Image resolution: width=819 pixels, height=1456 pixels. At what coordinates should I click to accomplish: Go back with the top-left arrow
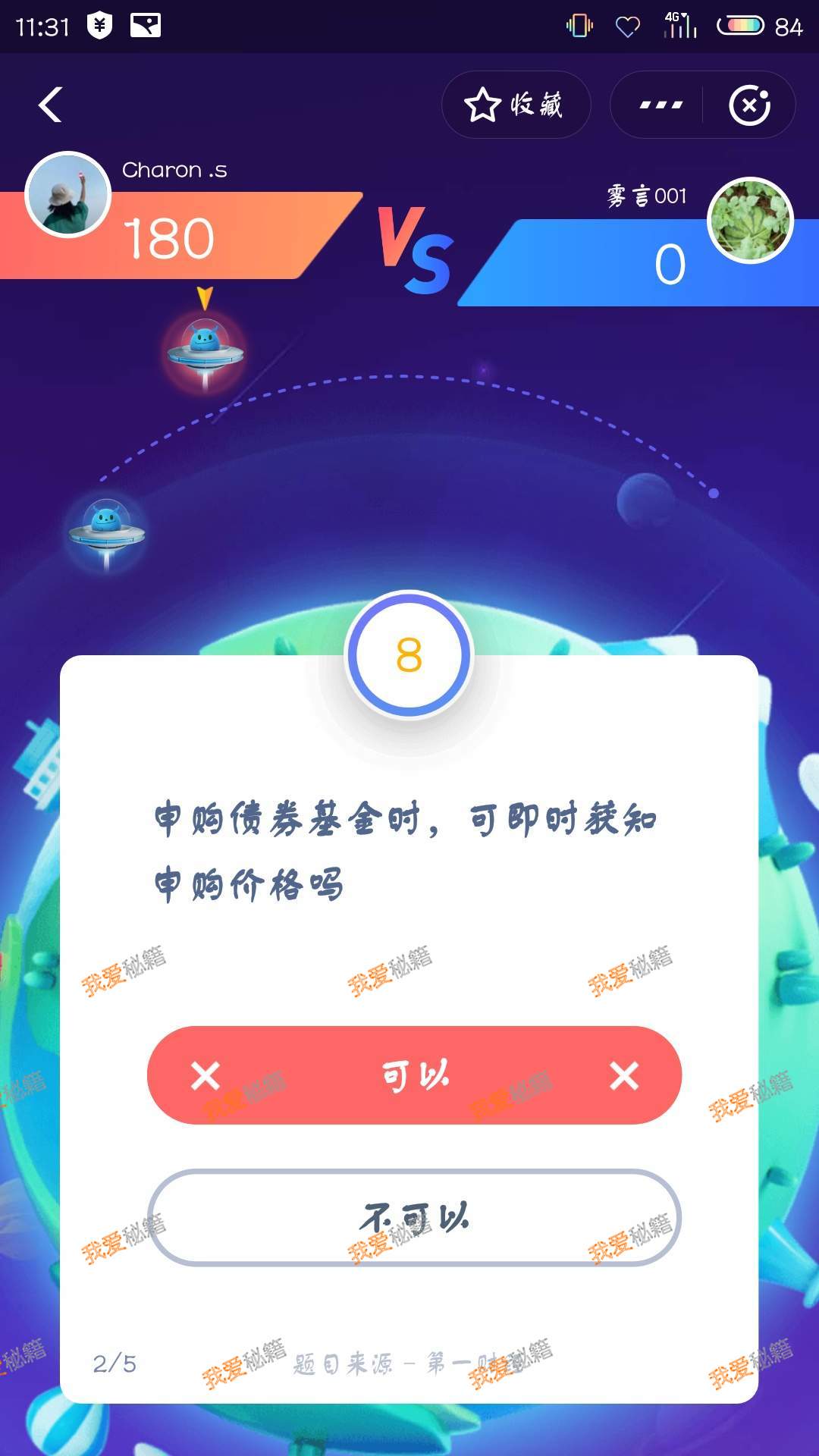pos(51,105)
